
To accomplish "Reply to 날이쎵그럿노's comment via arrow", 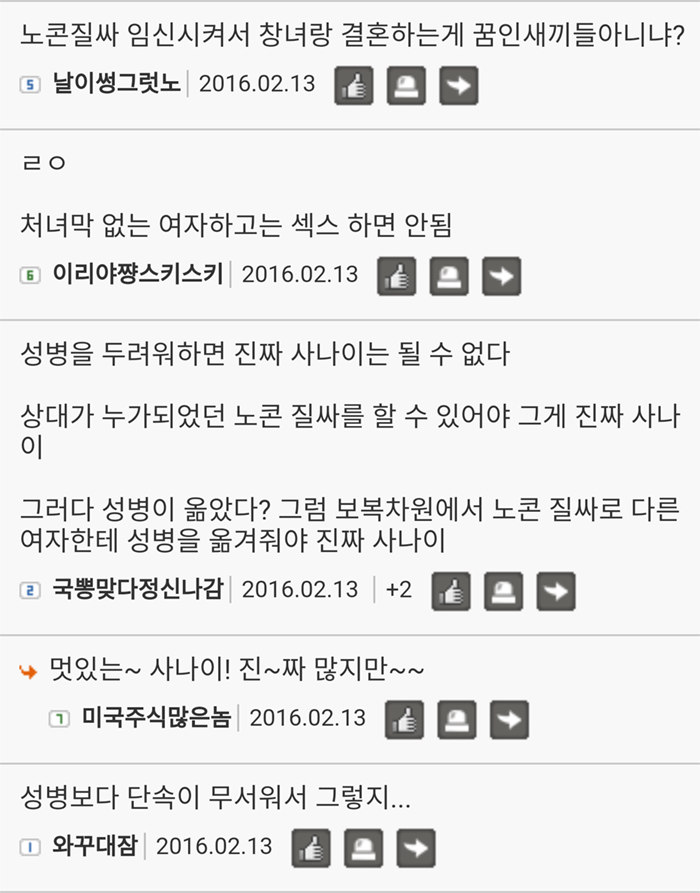I will click(x=459, y=86).
